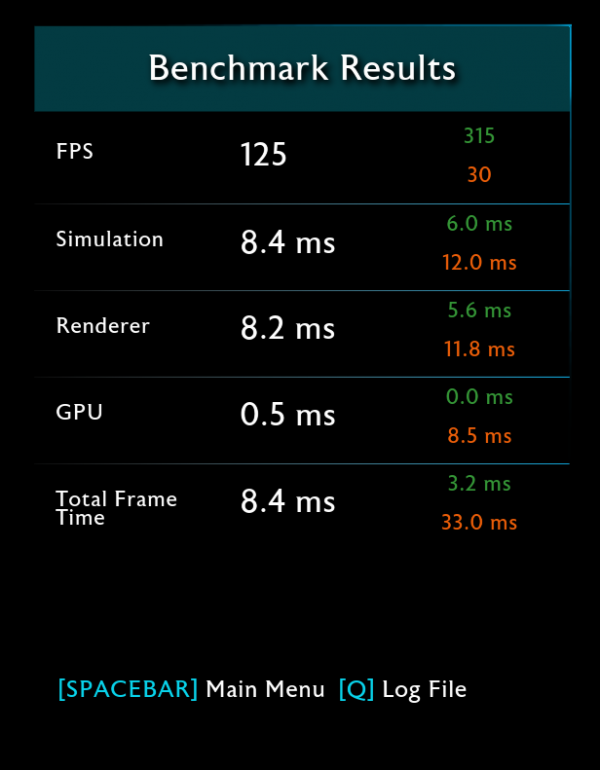
Task: Open the benchmark Log File
Action: 403,689
